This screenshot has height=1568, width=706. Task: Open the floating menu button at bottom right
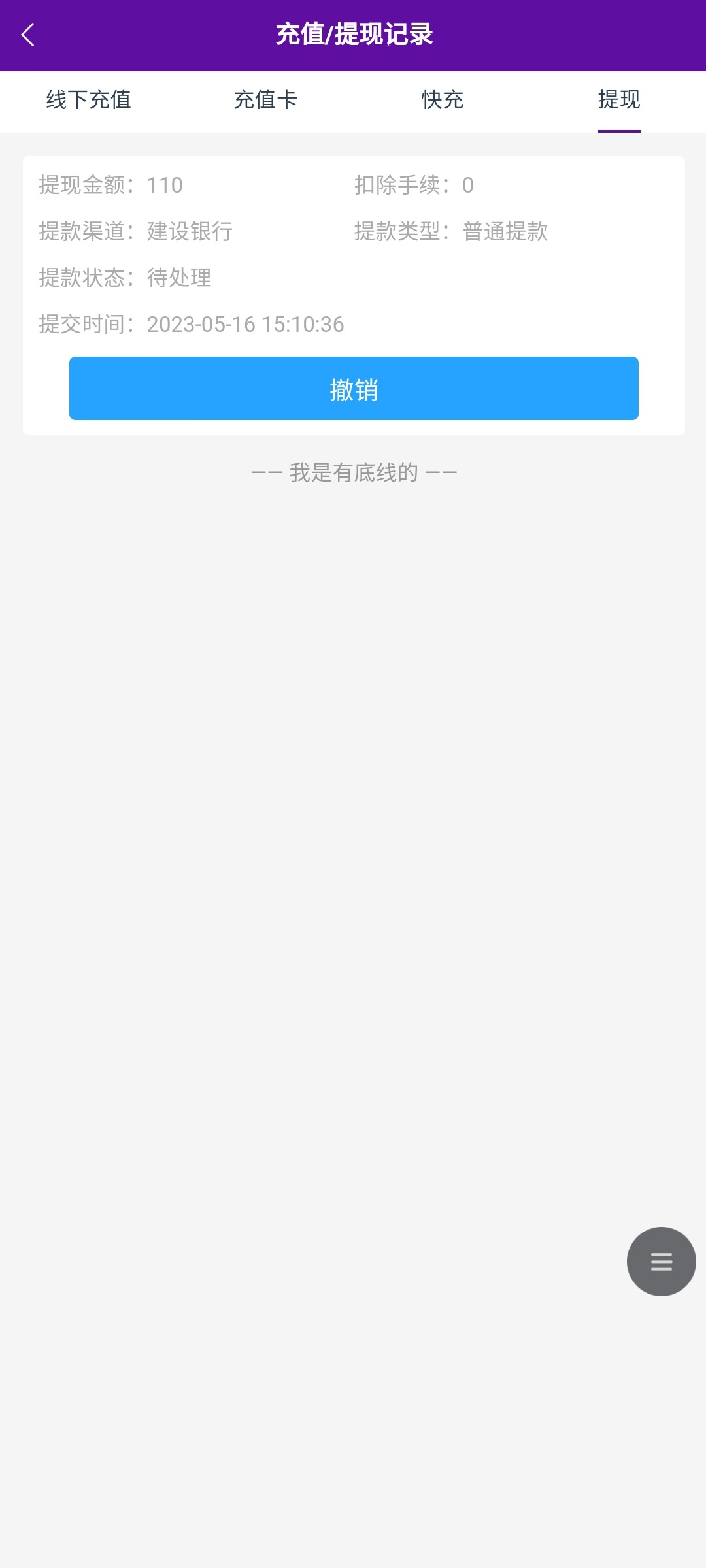pyautogui.click(x=660, y=1262)
